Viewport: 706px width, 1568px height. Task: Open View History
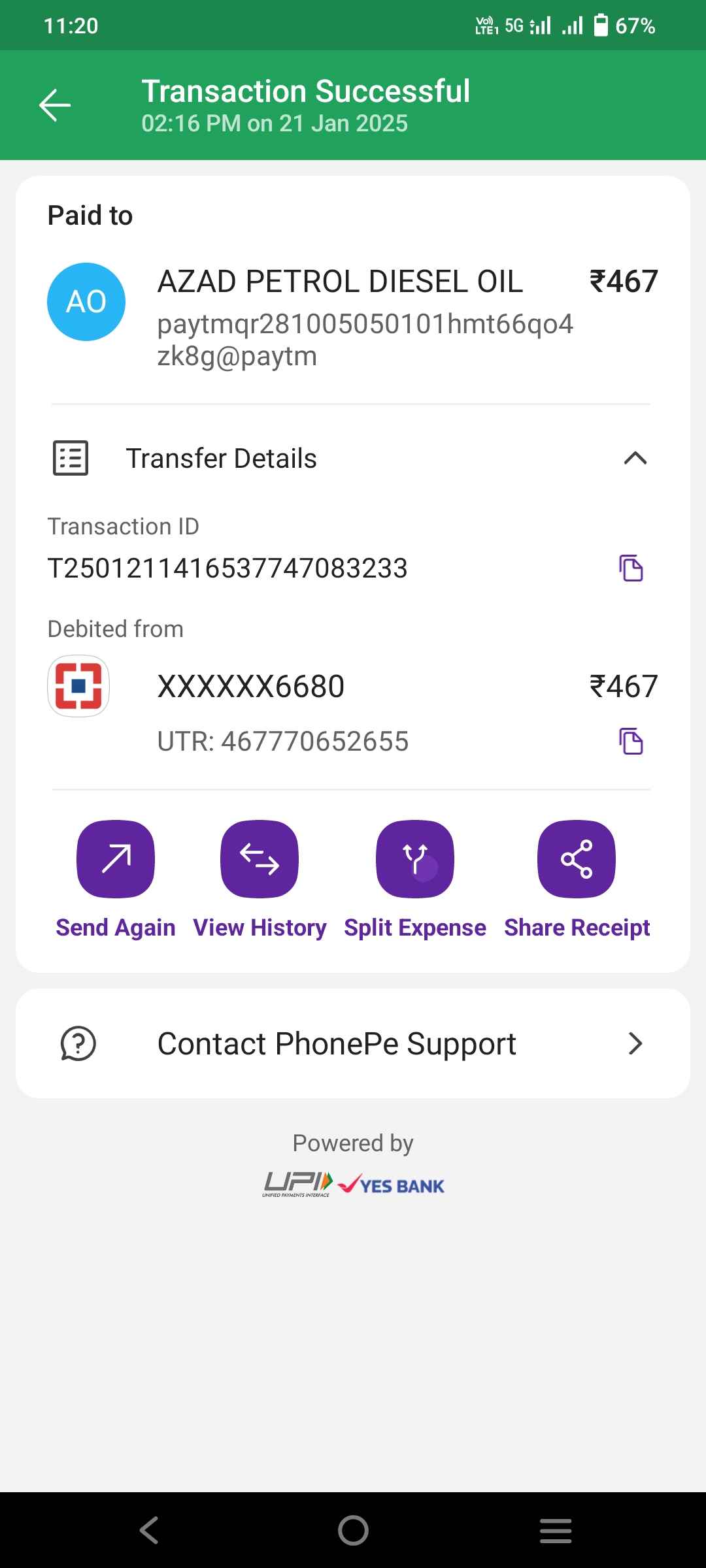(260, 879)
